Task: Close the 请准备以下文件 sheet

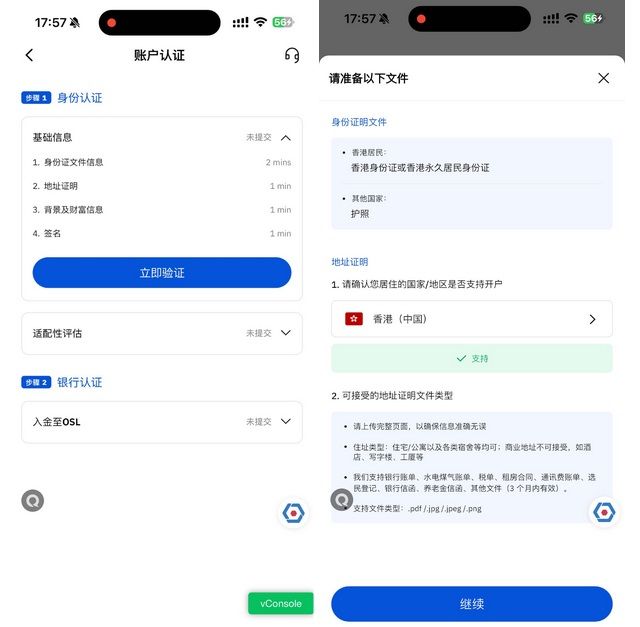Action: pos(603,78)
